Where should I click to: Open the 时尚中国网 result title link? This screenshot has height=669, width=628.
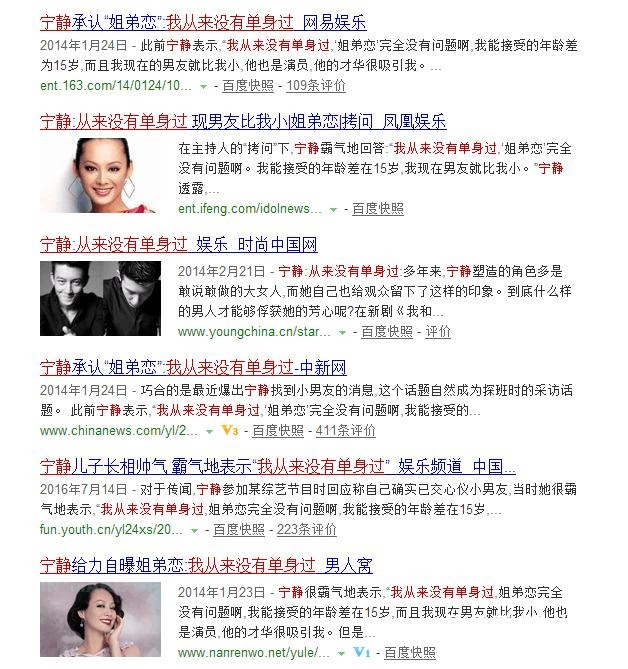coord(179,244)
